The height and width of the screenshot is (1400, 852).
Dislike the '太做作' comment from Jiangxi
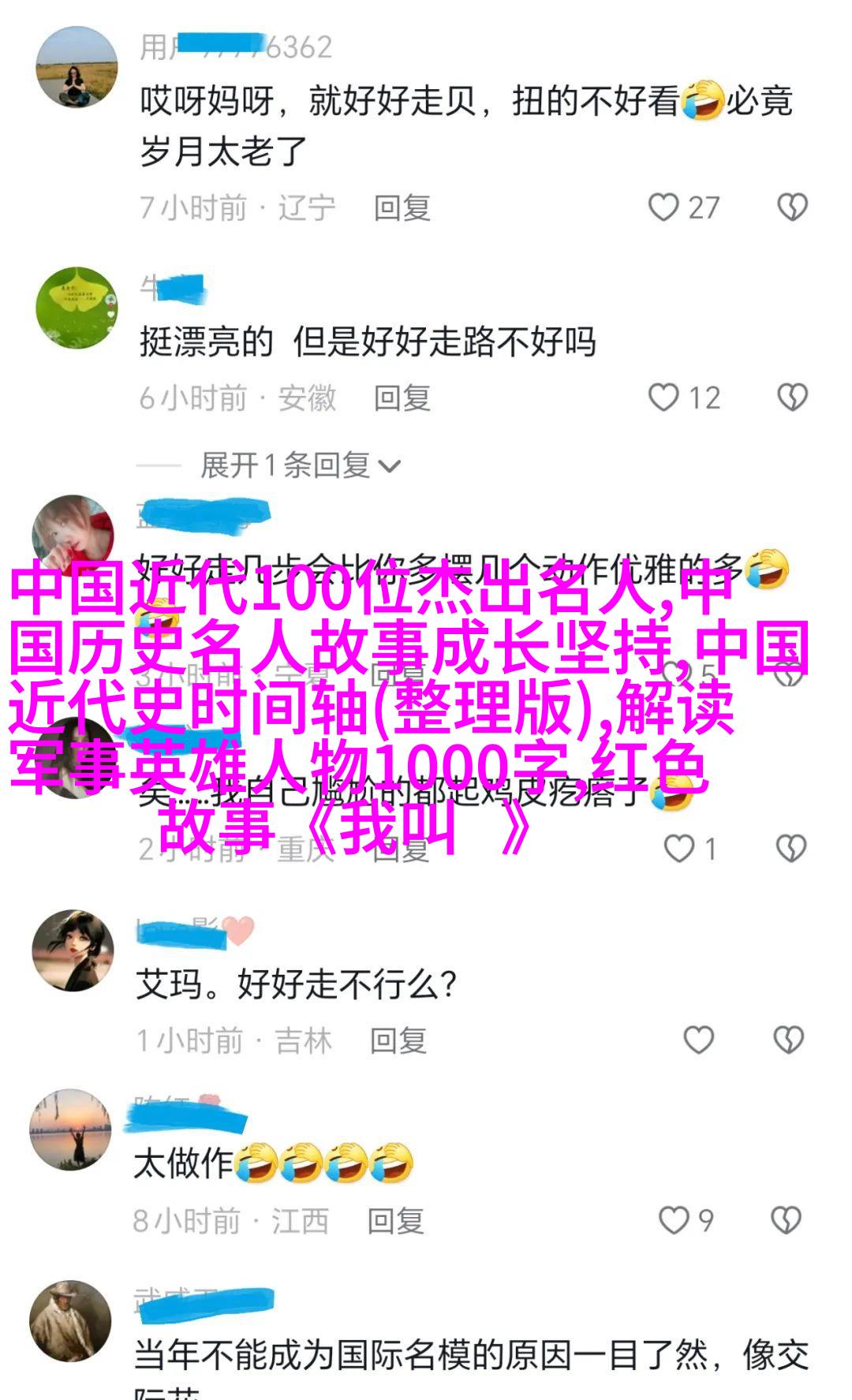click(x=786, y=1220)
